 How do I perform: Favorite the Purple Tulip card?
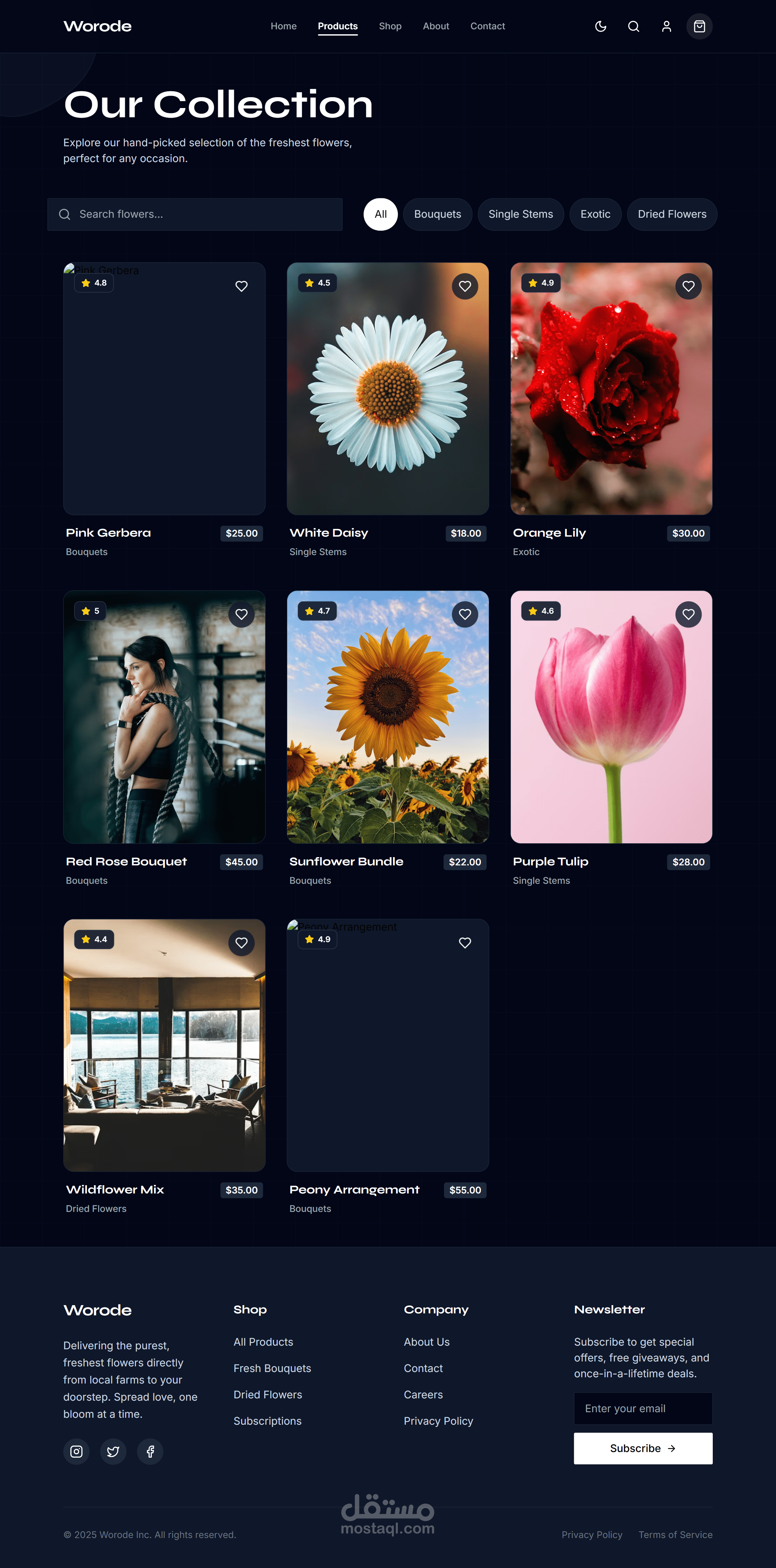pos(688,614)
